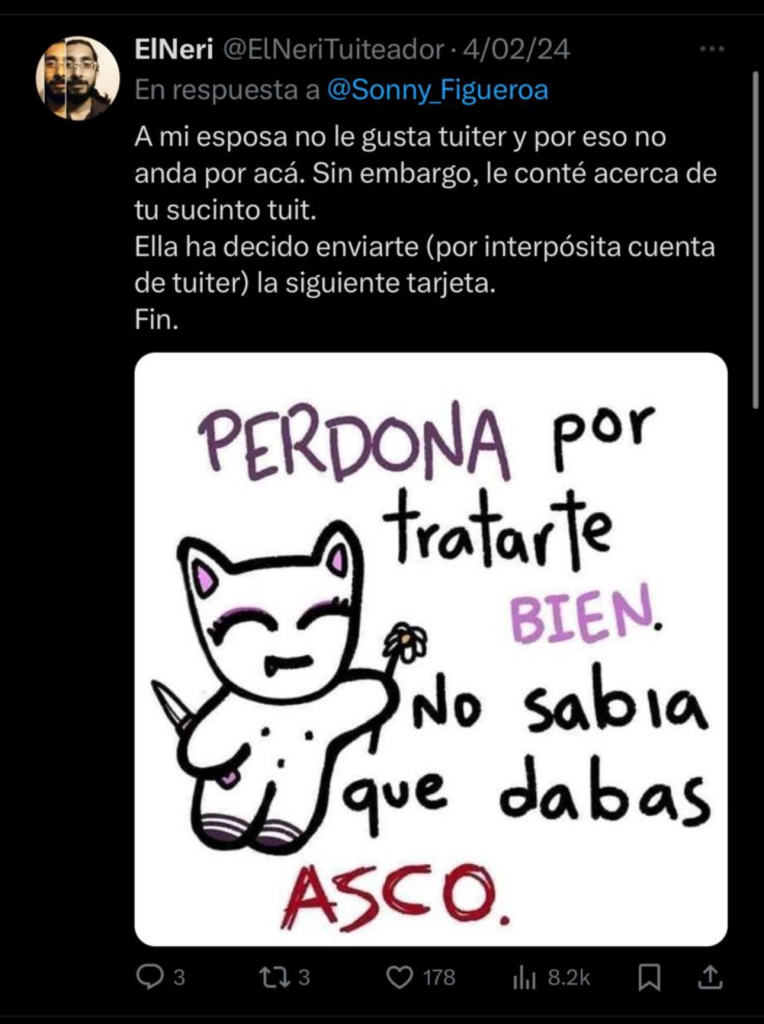Viewport: 764px width, 1024px height.
Task: Reply to ElNeri's tweet
Action: click(149, 976)
